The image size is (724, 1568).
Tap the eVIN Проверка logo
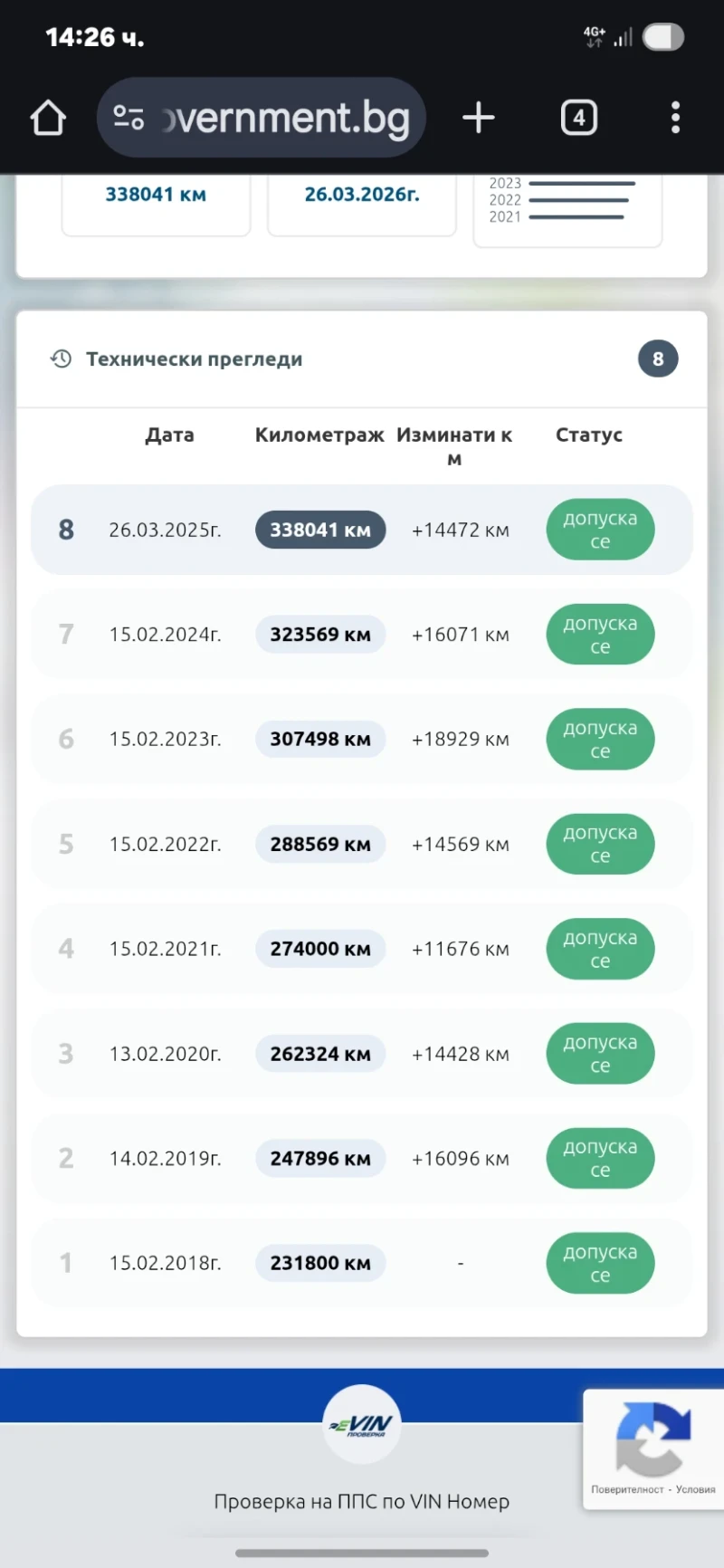tap(361, 1424)
